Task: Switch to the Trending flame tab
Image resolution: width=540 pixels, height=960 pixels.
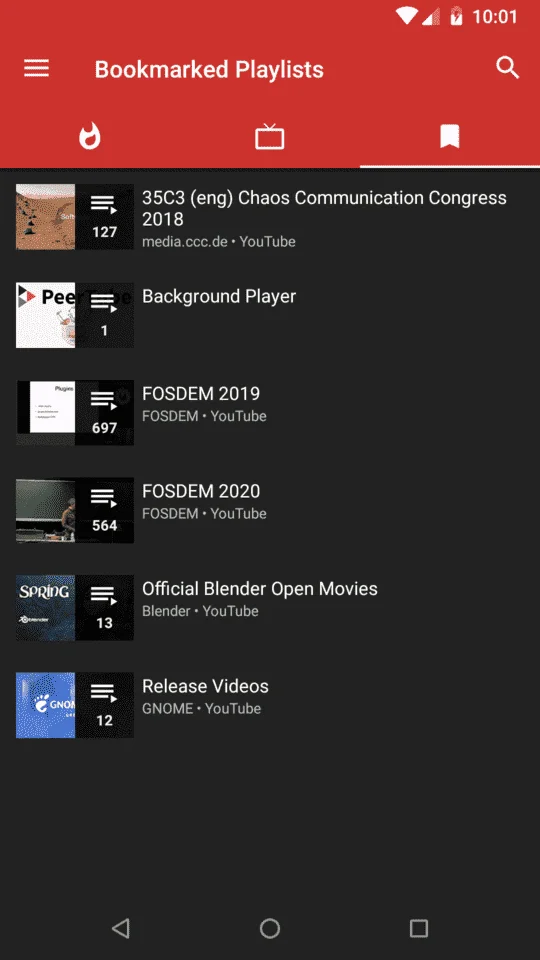Action: coord(90,137)
